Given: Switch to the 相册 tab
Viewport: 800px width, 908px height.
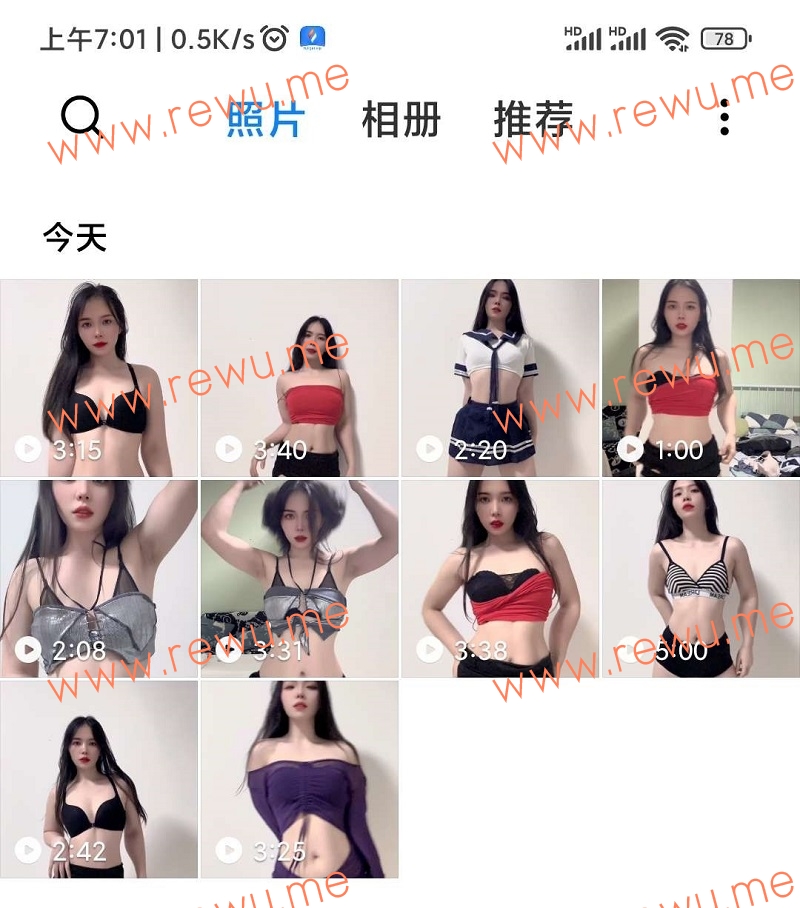Looking at the screenshot, I should click(401, 120).
